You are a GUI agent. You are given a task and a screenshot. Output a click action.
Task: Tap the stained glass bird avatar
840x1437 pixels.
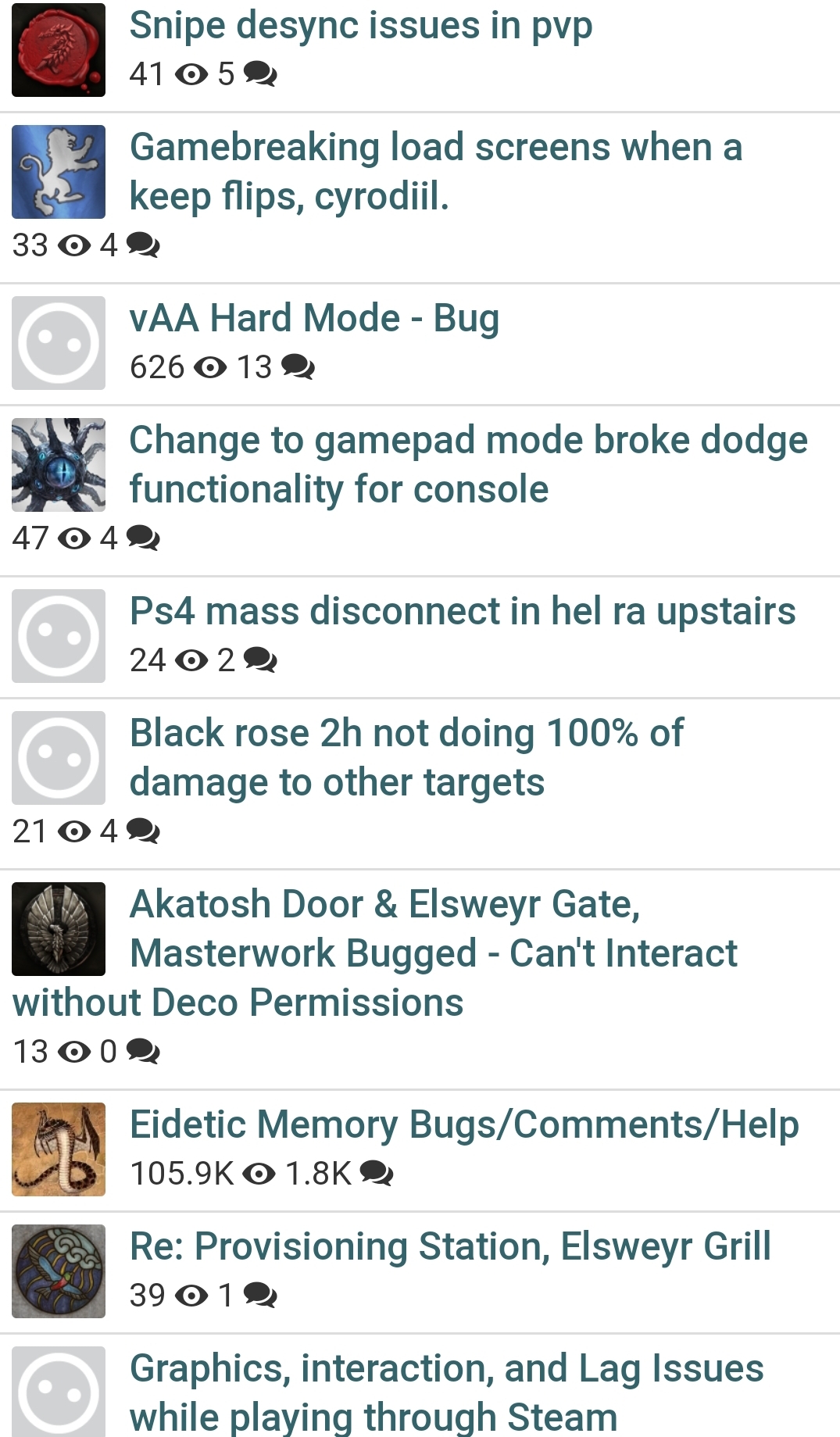[59, 1271]
